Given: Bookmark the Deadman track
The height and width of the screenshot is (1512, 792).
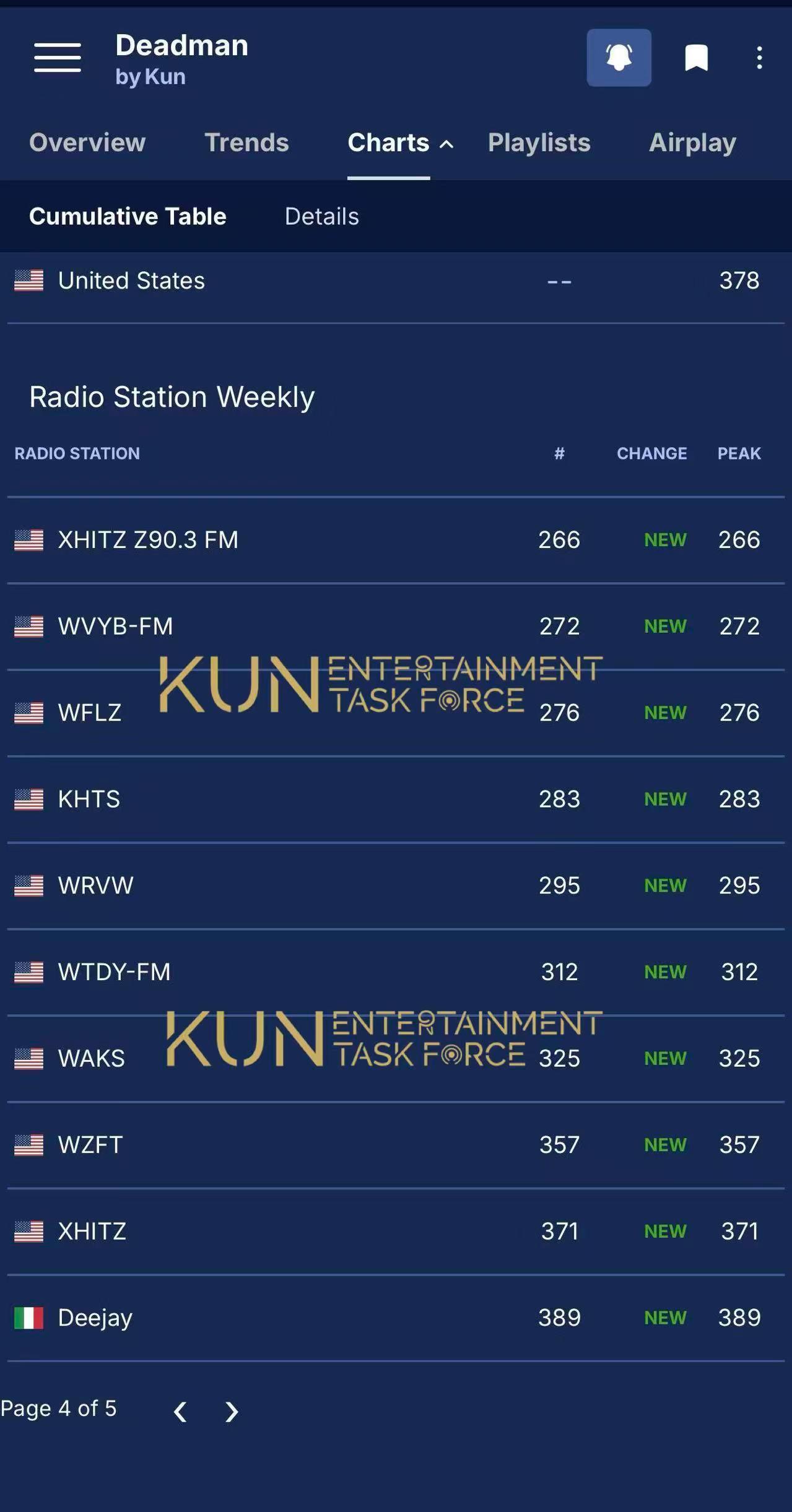Looking at the screenshot, I should pyautogui.click(x=696, y=58).
